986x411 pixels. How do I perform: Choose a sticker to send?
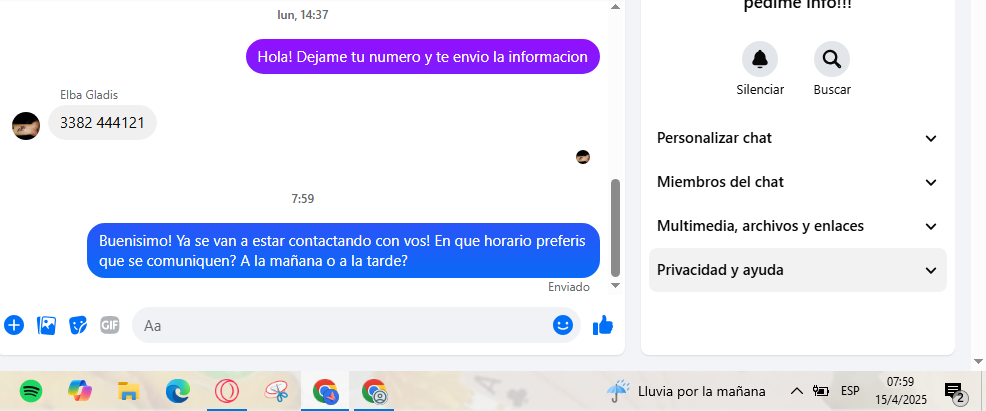pyautogui.click(x=78, y=325)
